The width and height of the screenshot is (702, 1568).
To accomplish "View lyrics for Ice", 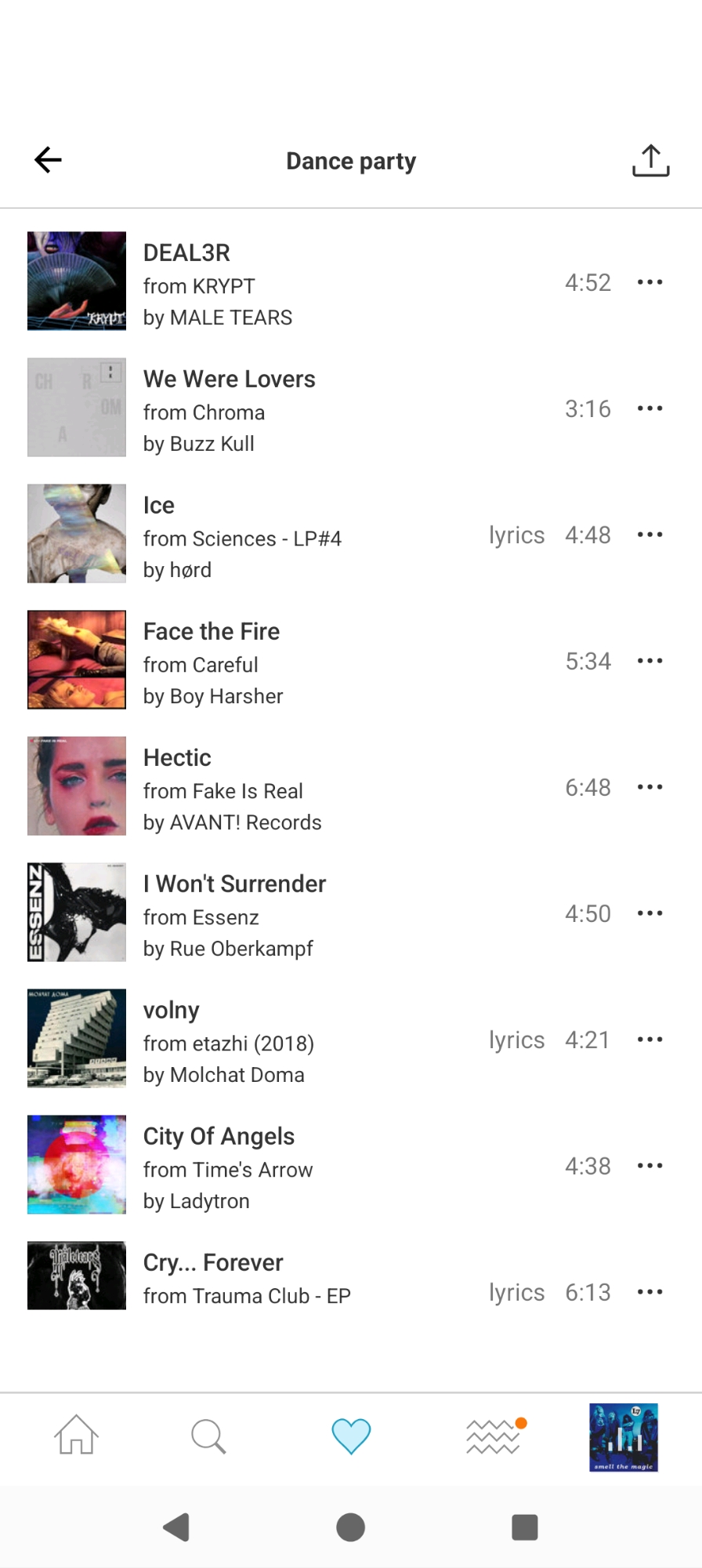I will coord(516,535).
